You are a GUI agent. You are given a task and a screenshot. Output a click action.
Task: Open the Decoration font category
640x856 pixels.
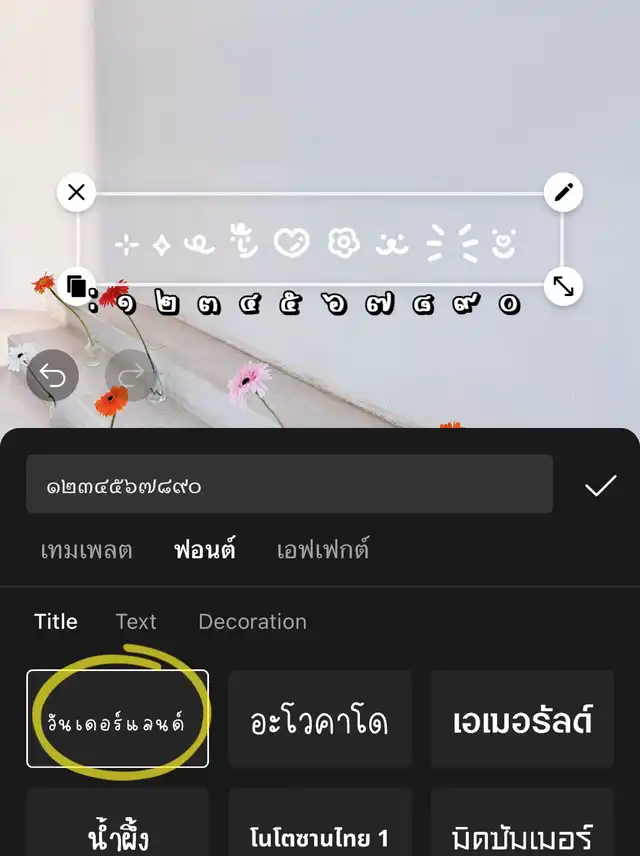252,622
